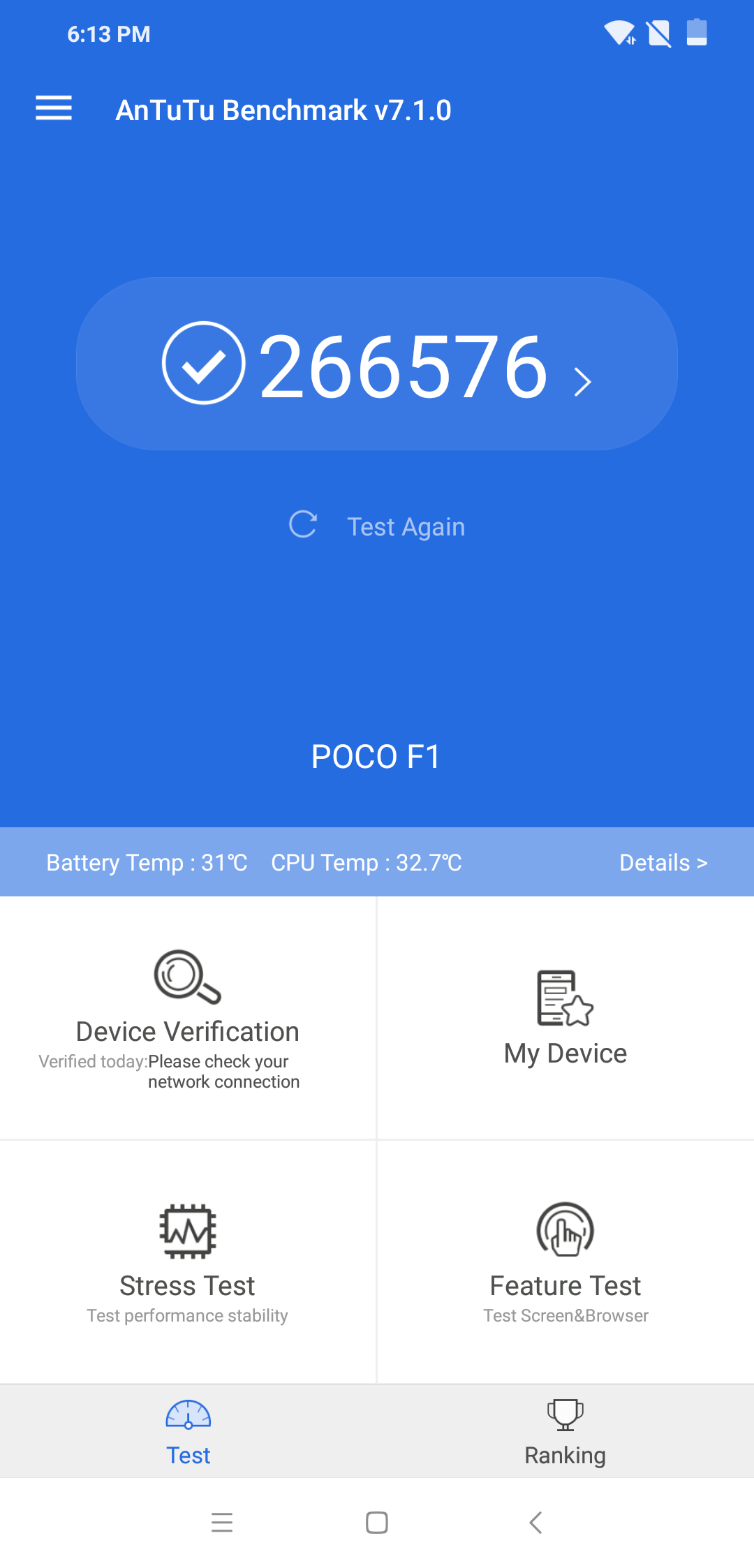Open the Ranking trophy icon

coord(564,1415)
